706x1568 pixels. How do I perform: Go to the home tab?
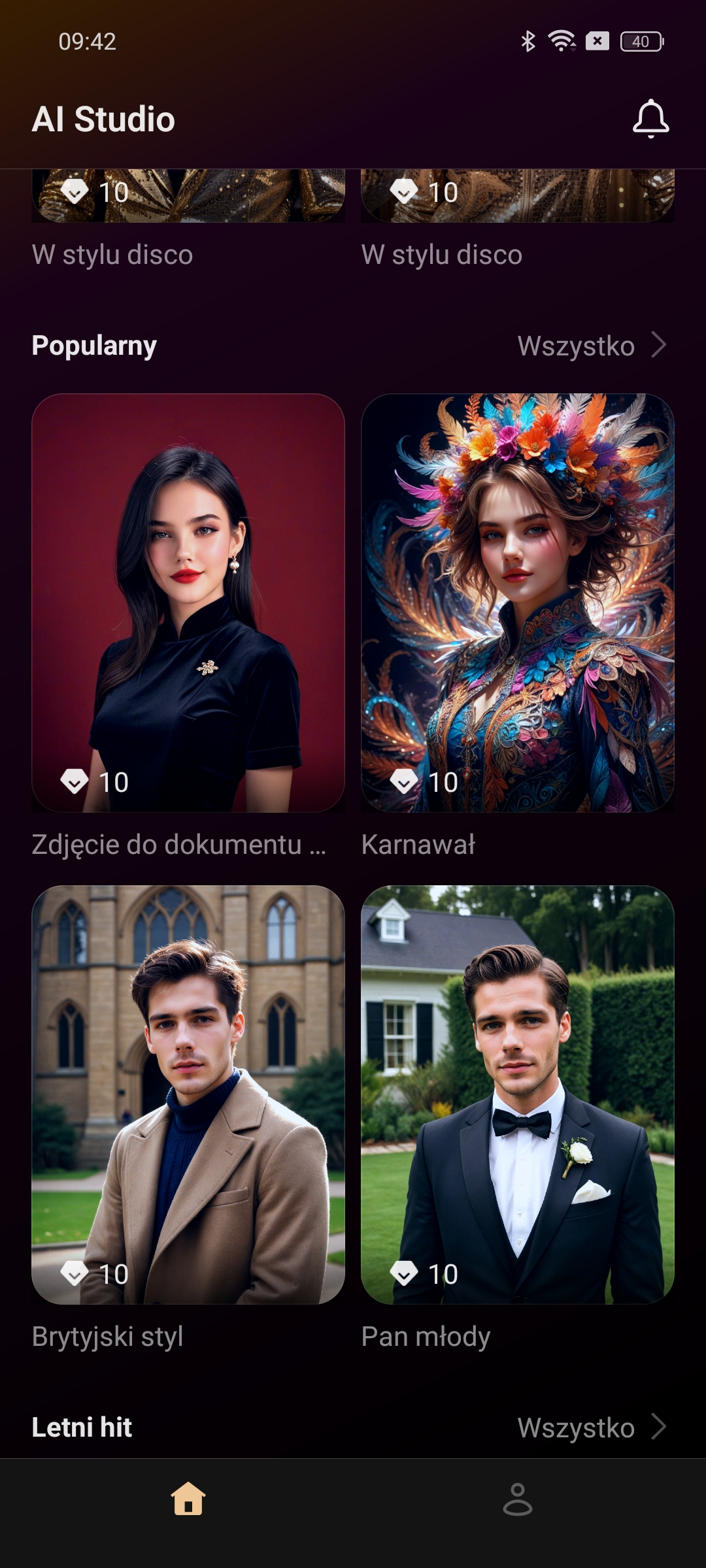(x=188, y=1499)
